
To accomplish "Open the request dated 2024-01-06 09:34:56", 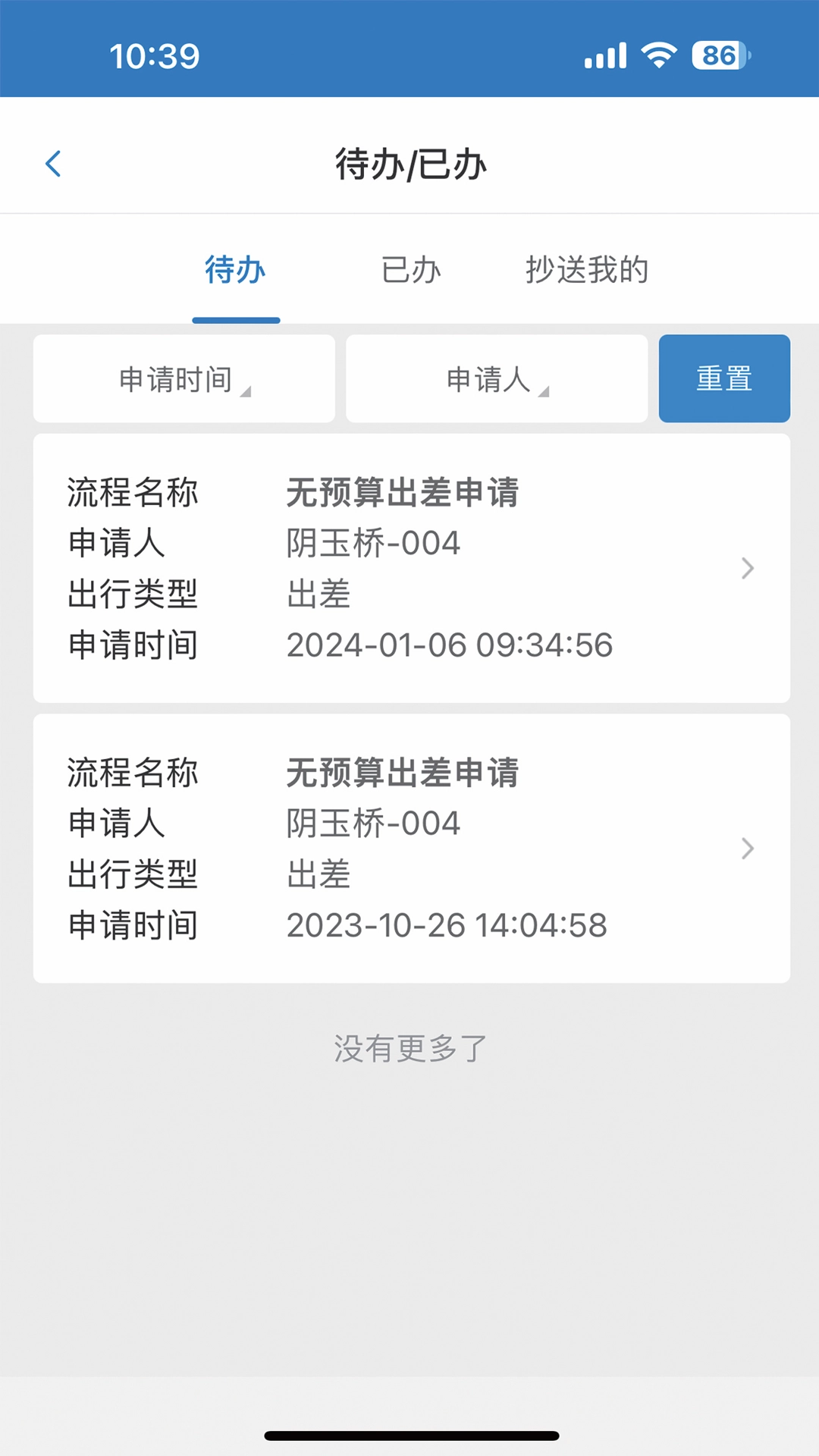I will tap(412, 568).
